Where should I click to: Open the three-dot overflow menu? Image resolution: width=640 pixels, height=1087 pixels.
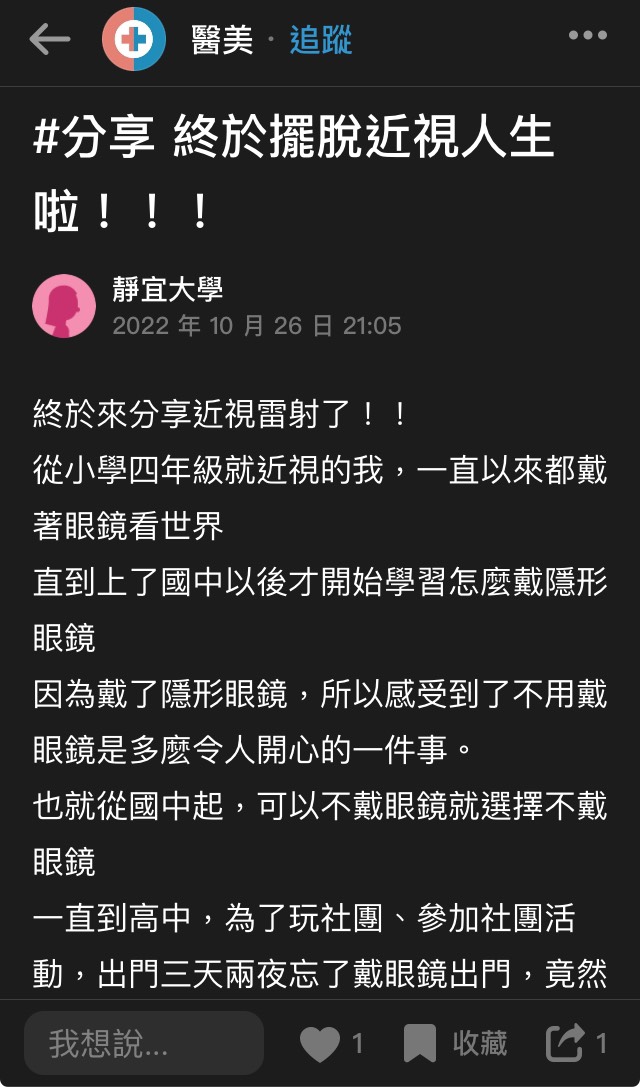tap(587, 37)
